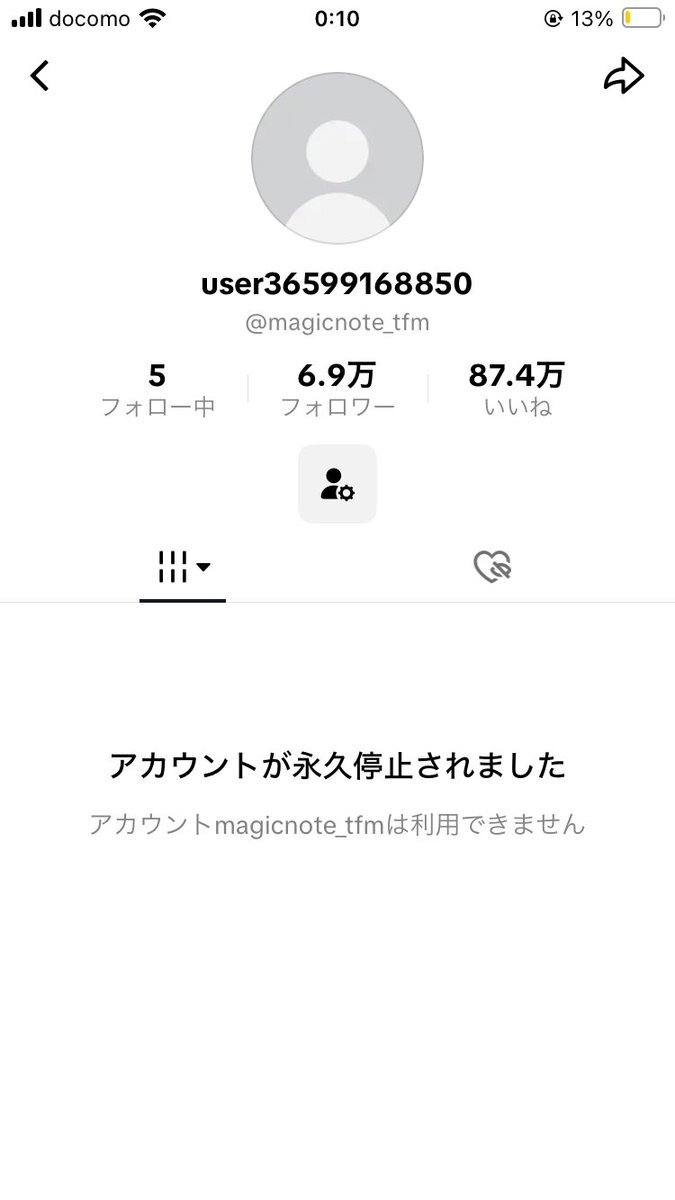This screenshot has height=1200, width=675.
Task: Switch to the hidden liked videos tab
Action: click(492, 567)
